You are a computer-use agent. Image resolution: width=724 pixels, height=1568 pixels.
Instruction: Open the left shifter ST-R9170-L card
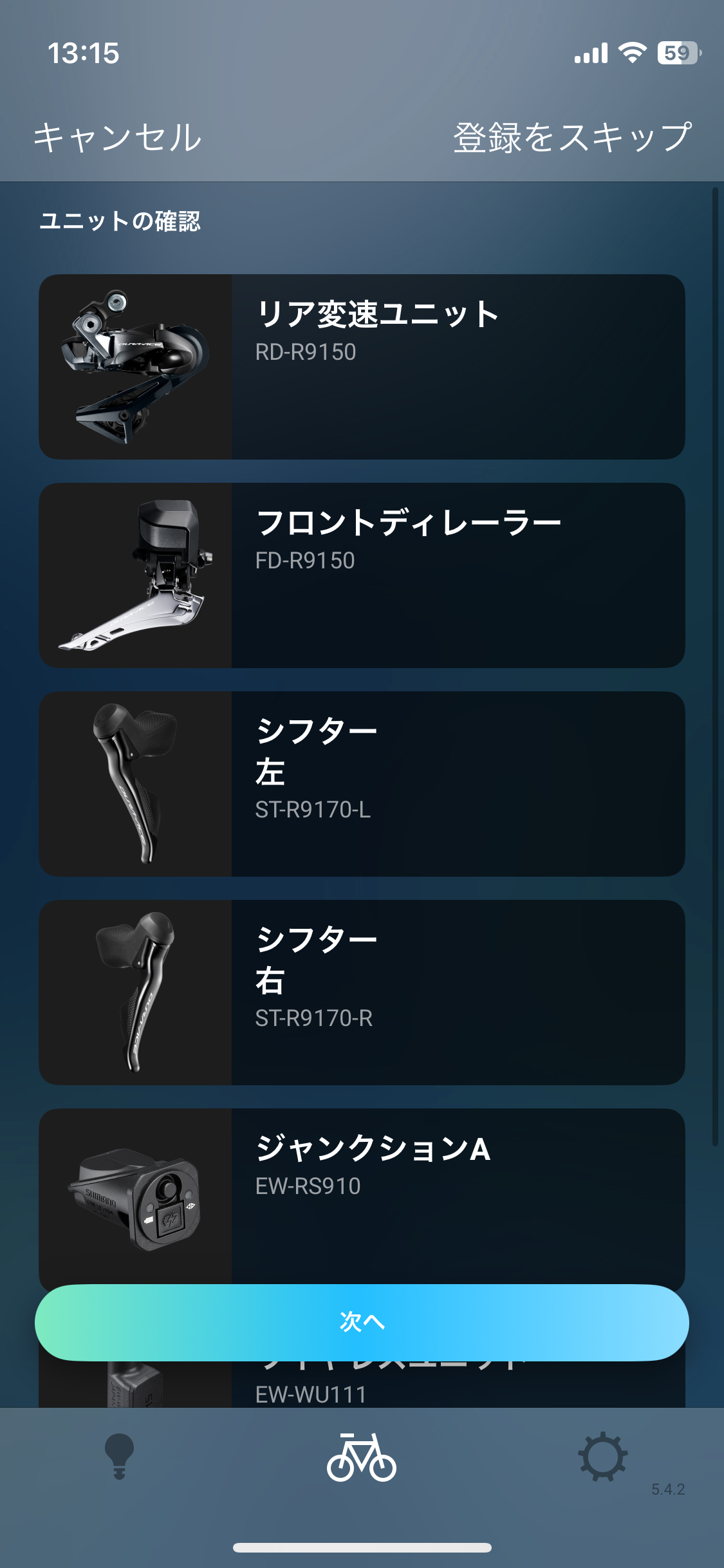coord(362,784)
